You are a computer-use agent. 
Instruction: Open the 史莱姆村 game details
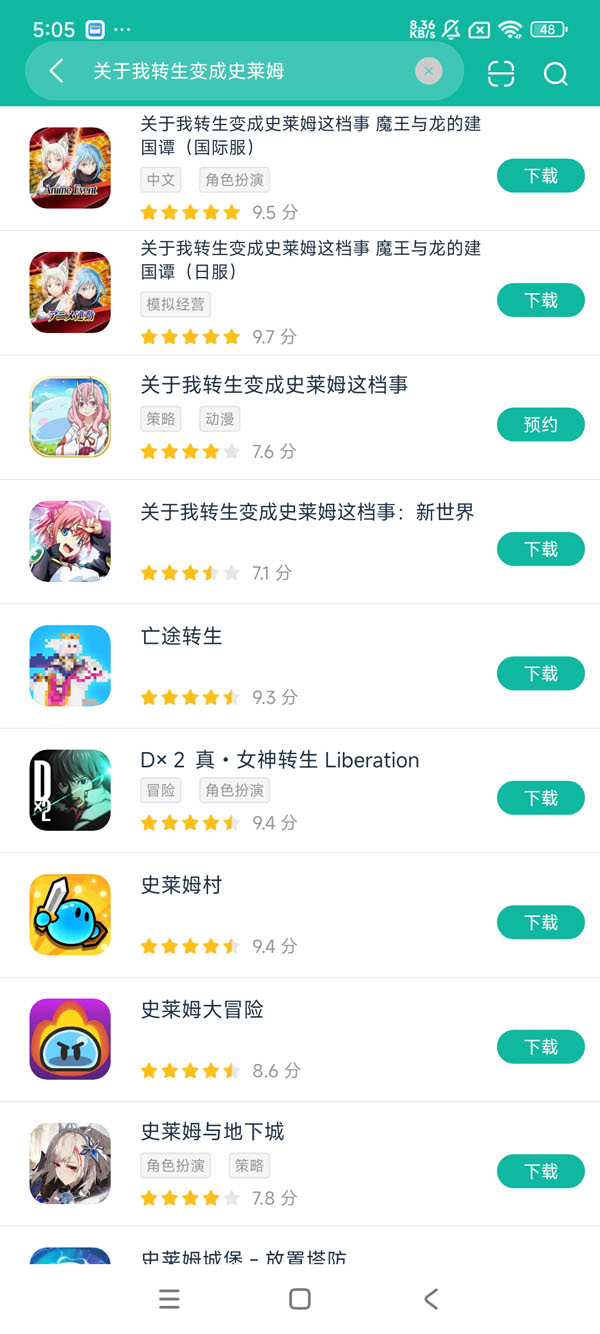181,885
